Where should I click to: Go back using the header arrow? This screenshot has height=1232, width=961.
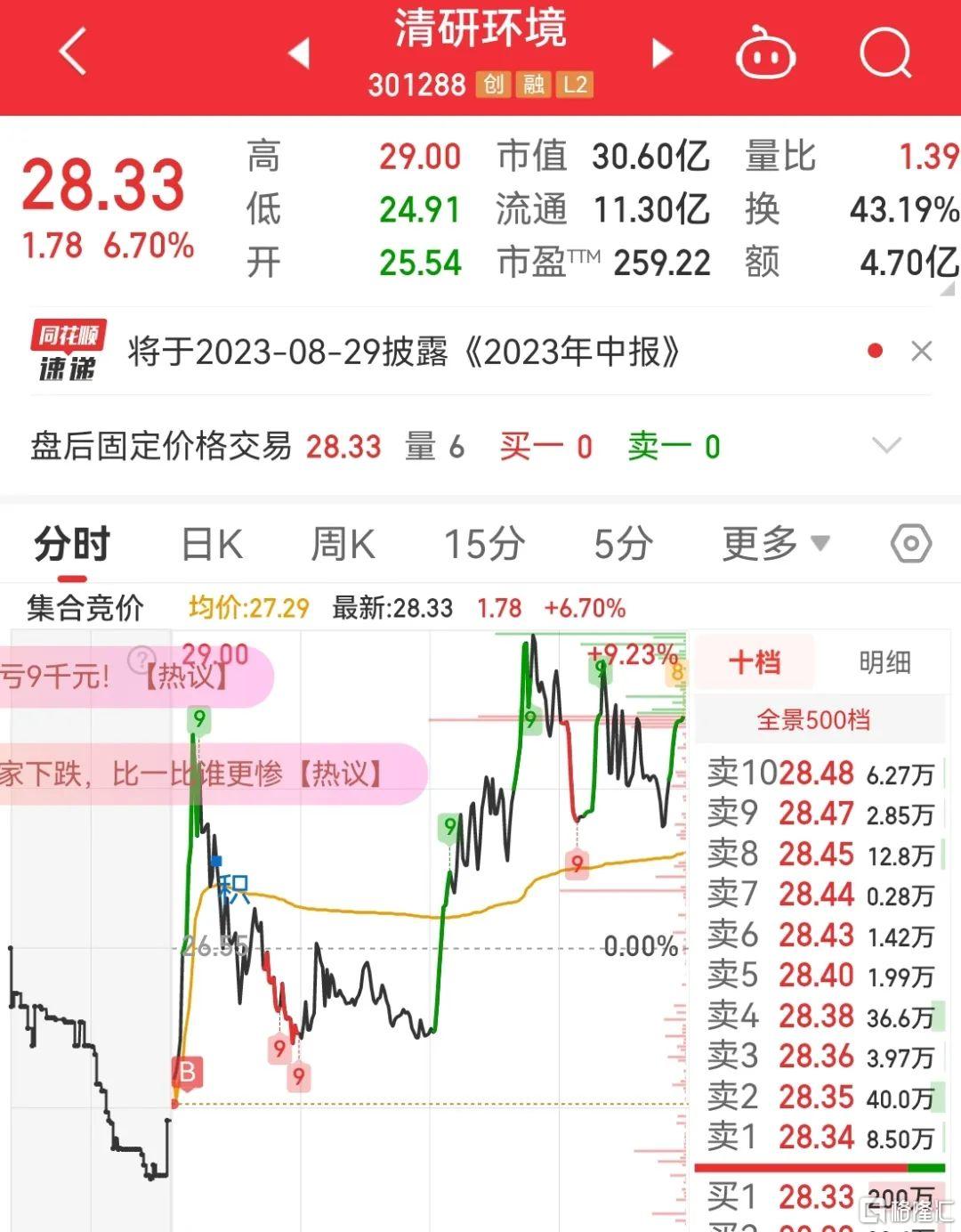[x=73, y=52]
